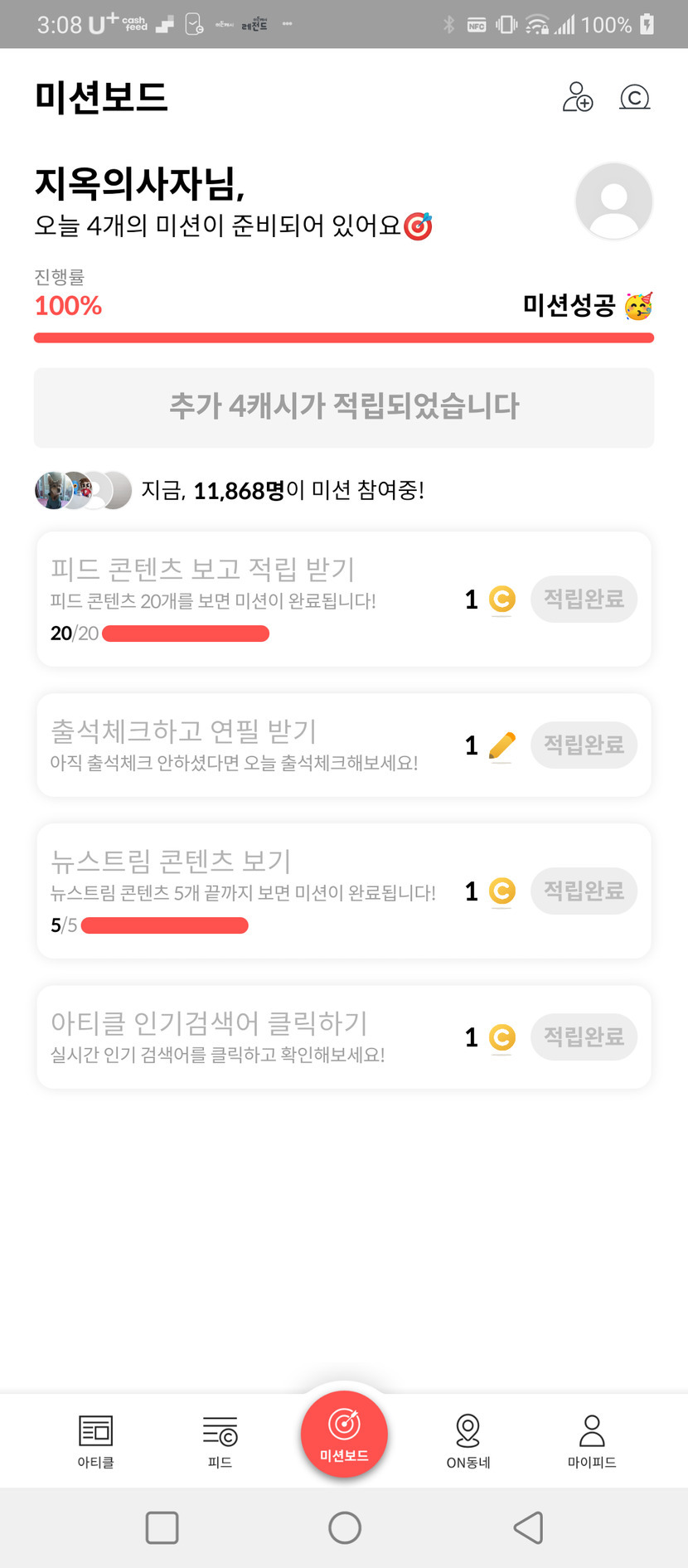Open the cash balance icon
Image resolution: width=688 pixels, height=1568 pixels.
[635, 98]
